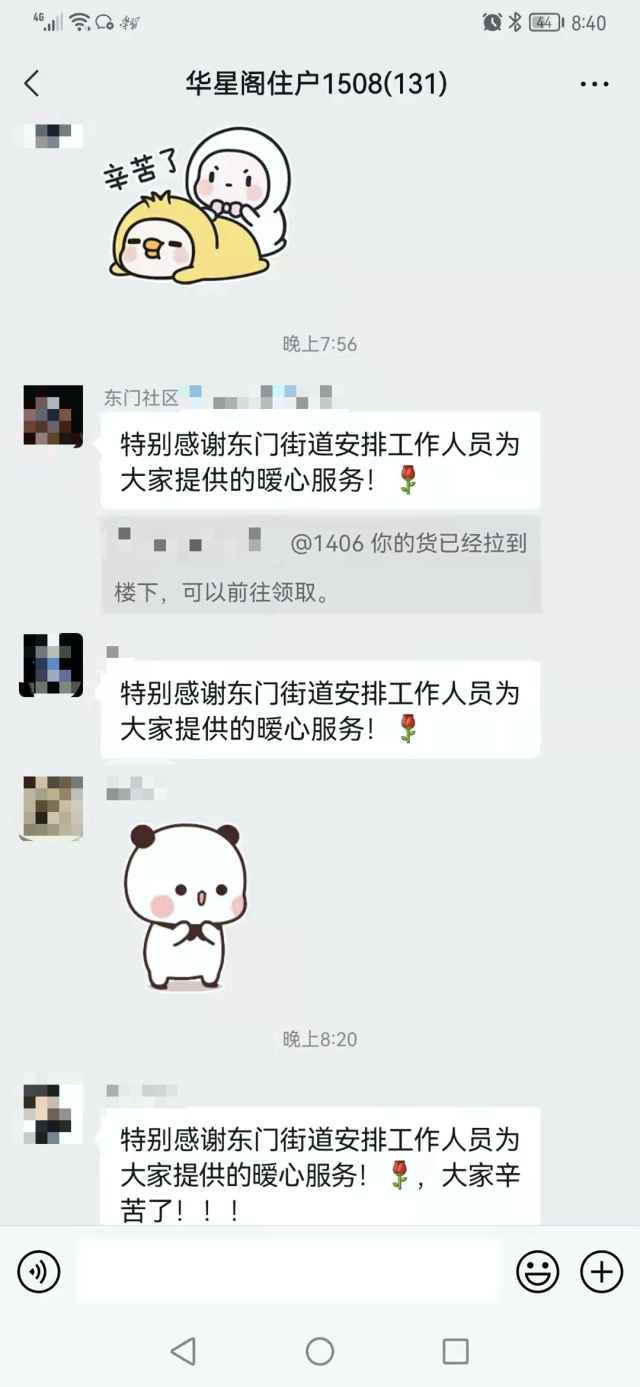Screen dimensions: 640x1387
Task: Open avatar of the 东门社区 sender
Action: point(53,415)
